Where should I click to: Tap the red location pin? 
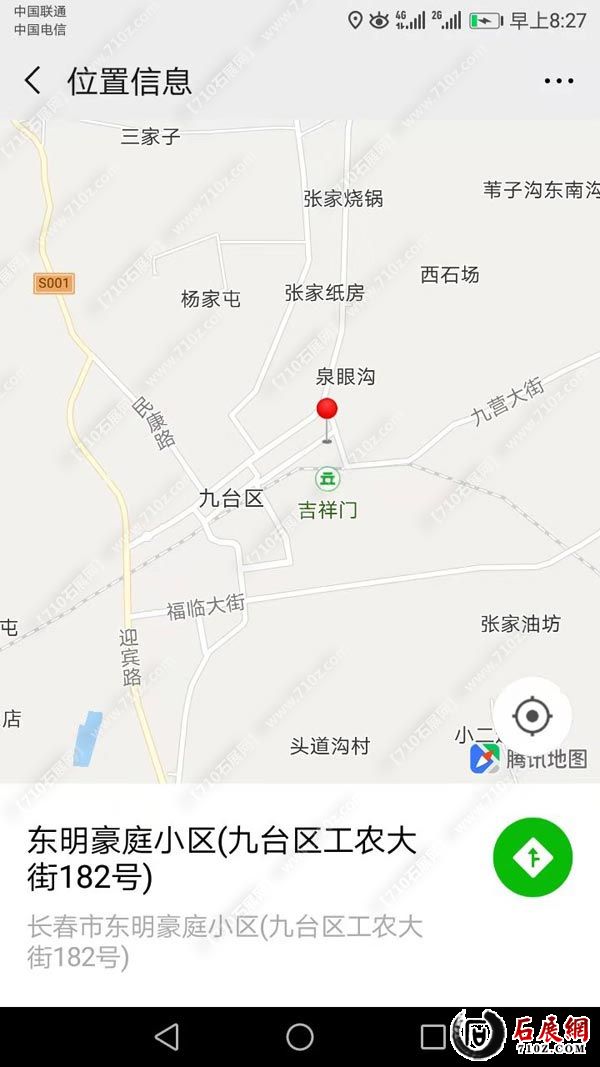click(x=326, y=410)
